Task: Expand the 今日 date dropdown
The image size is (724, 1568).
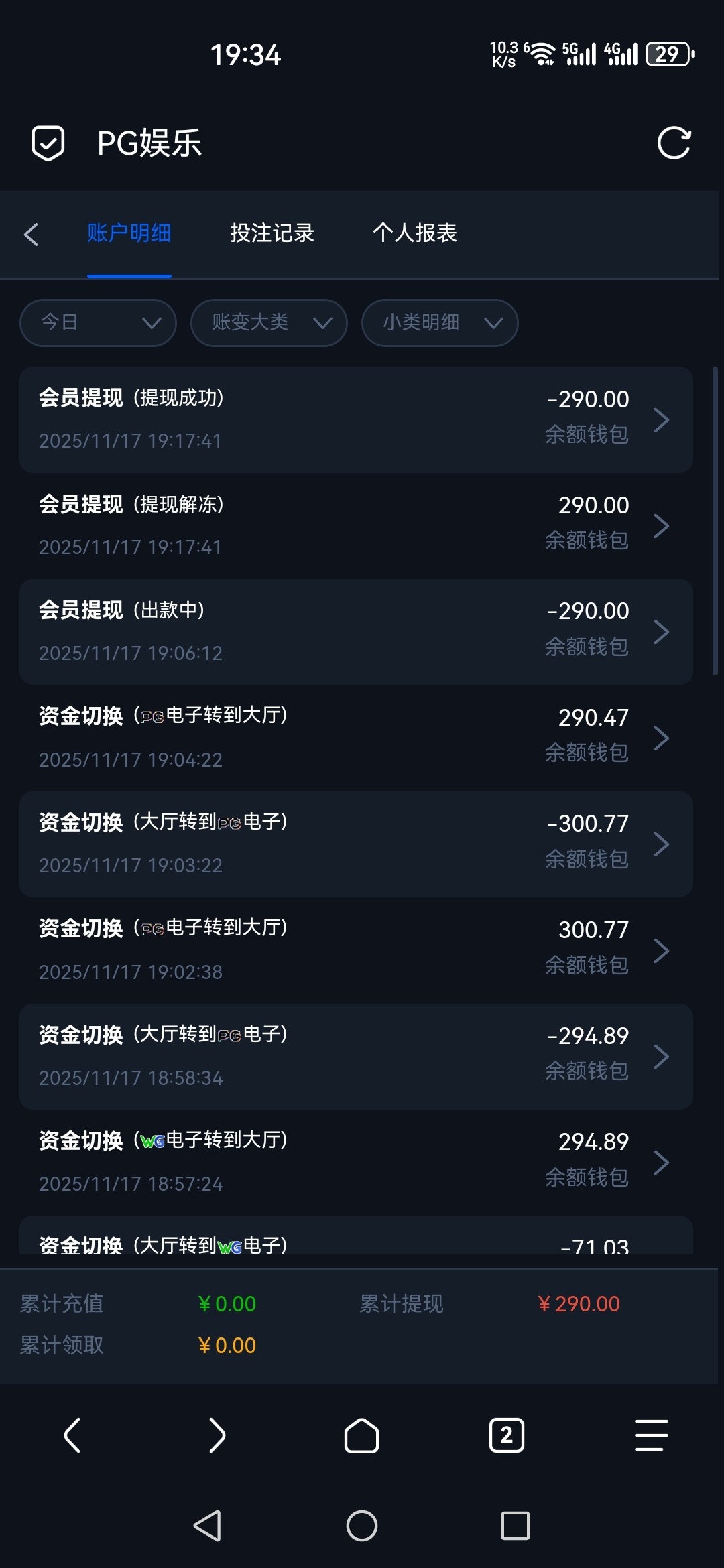Action: point(98,323)
